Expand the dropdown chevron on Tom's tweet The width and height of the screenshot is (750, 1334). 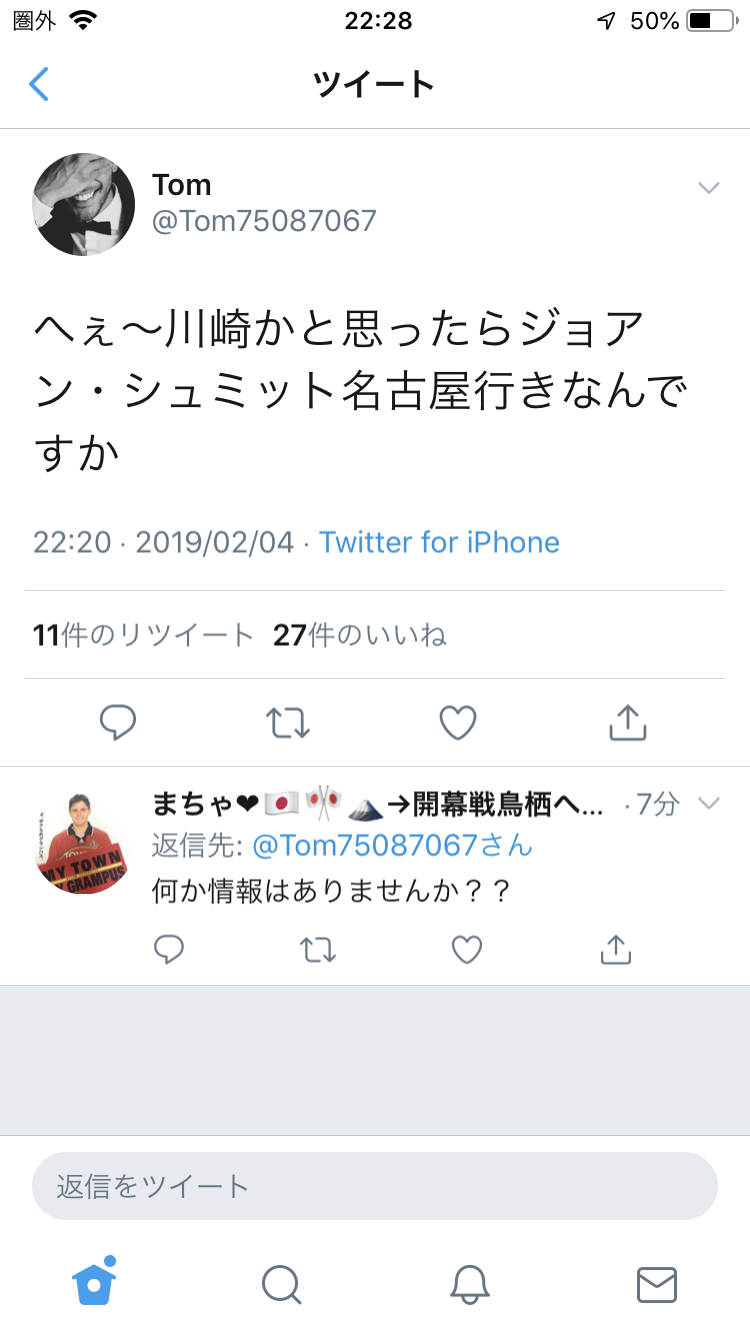pos(708,188)
